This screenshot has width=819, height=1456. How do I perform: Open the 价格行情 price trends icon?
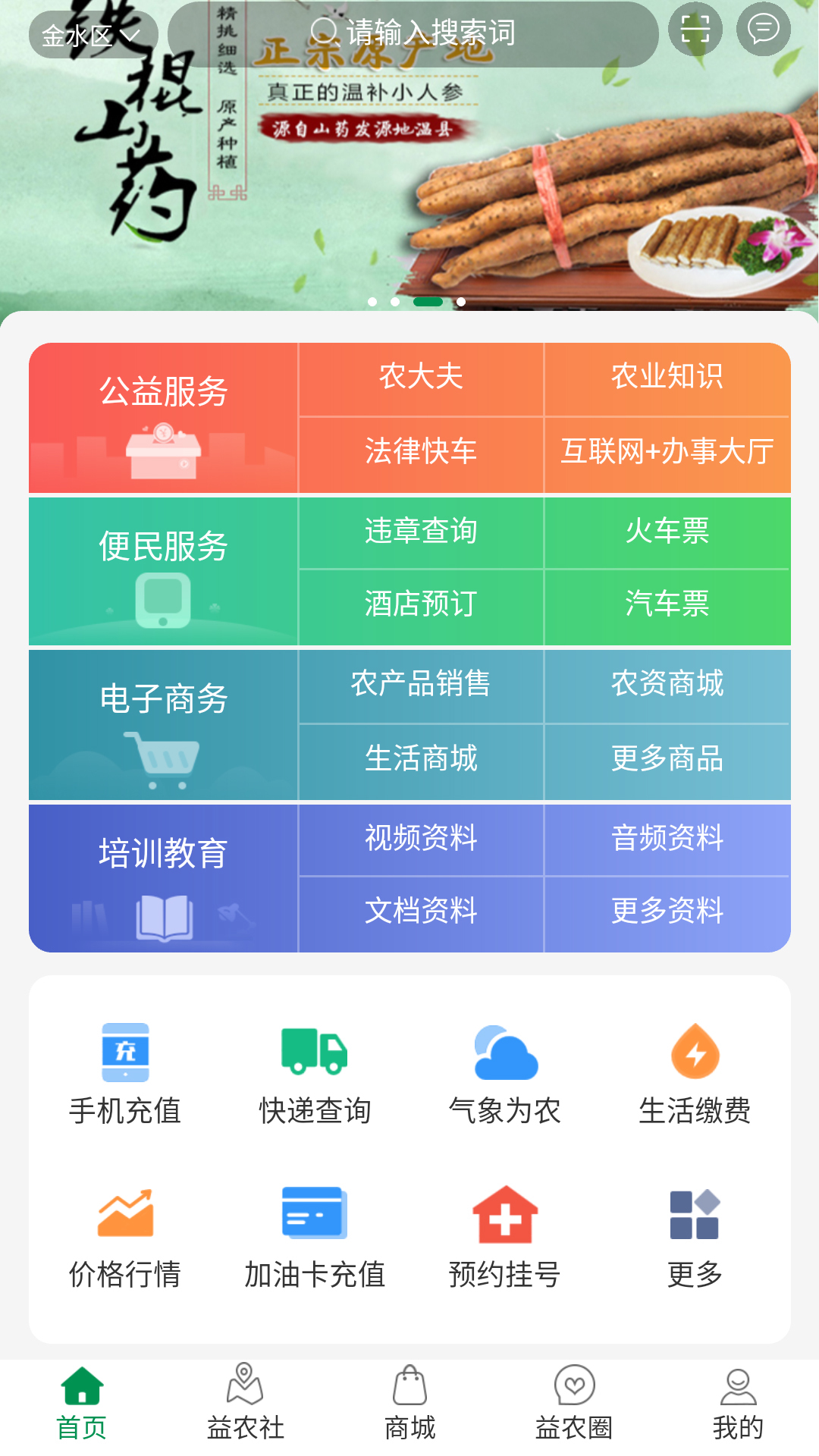coord(125,1213)
